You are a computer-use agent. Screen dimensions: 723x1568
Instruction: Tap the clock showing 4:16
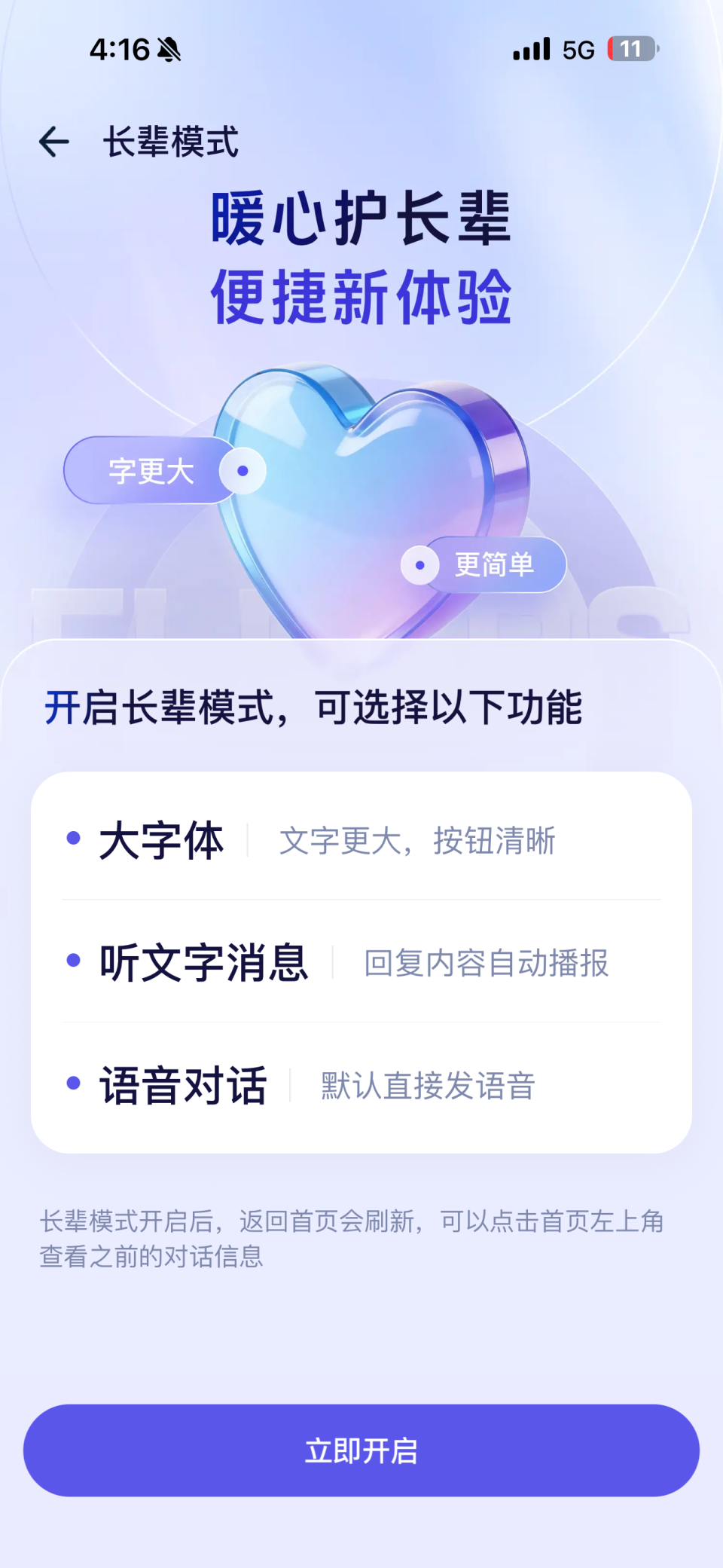pos(120,48)
